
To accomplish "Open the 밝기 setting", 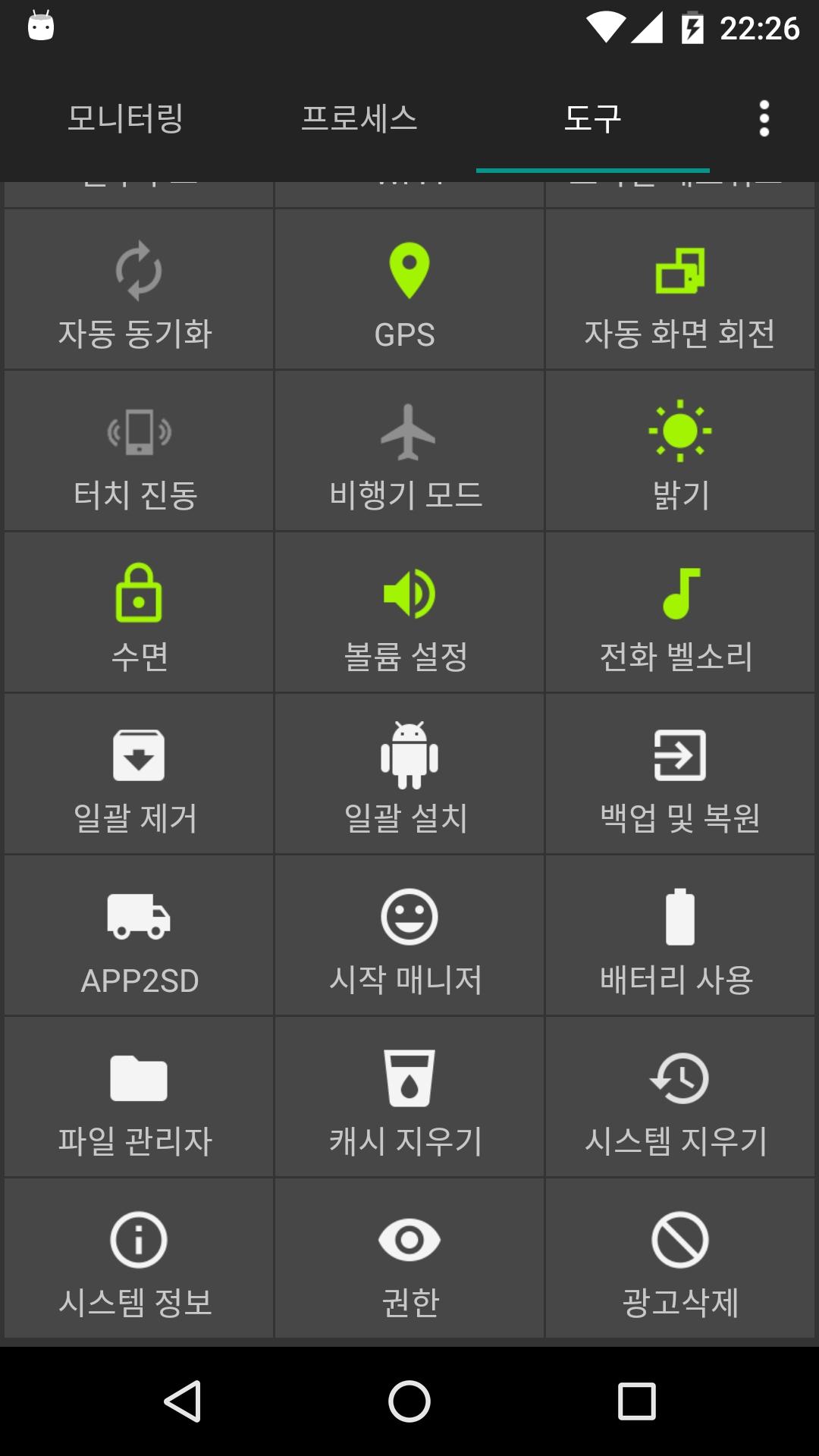I will tap(679, 451).
